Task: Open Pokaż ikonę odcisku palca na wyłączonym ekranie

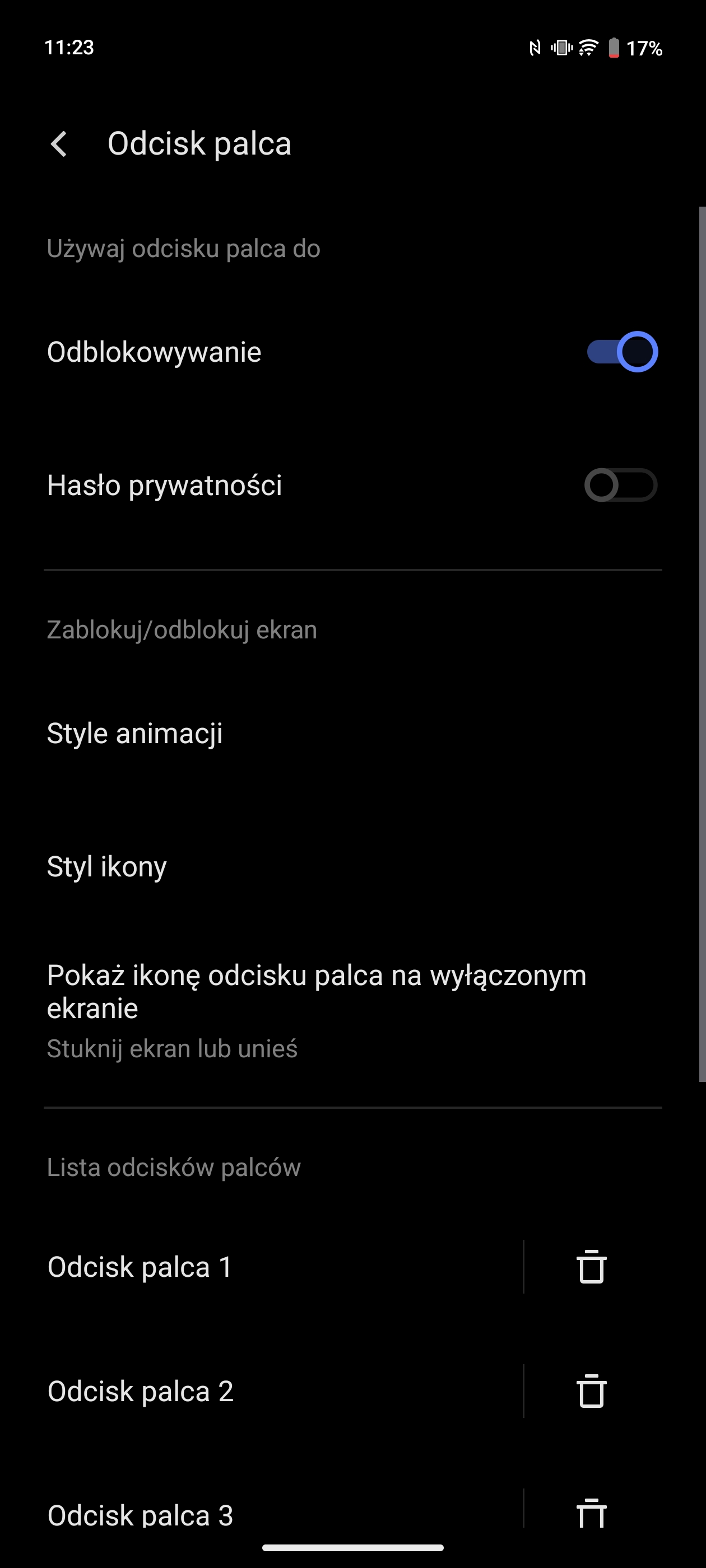Action: click(352, 1009)
